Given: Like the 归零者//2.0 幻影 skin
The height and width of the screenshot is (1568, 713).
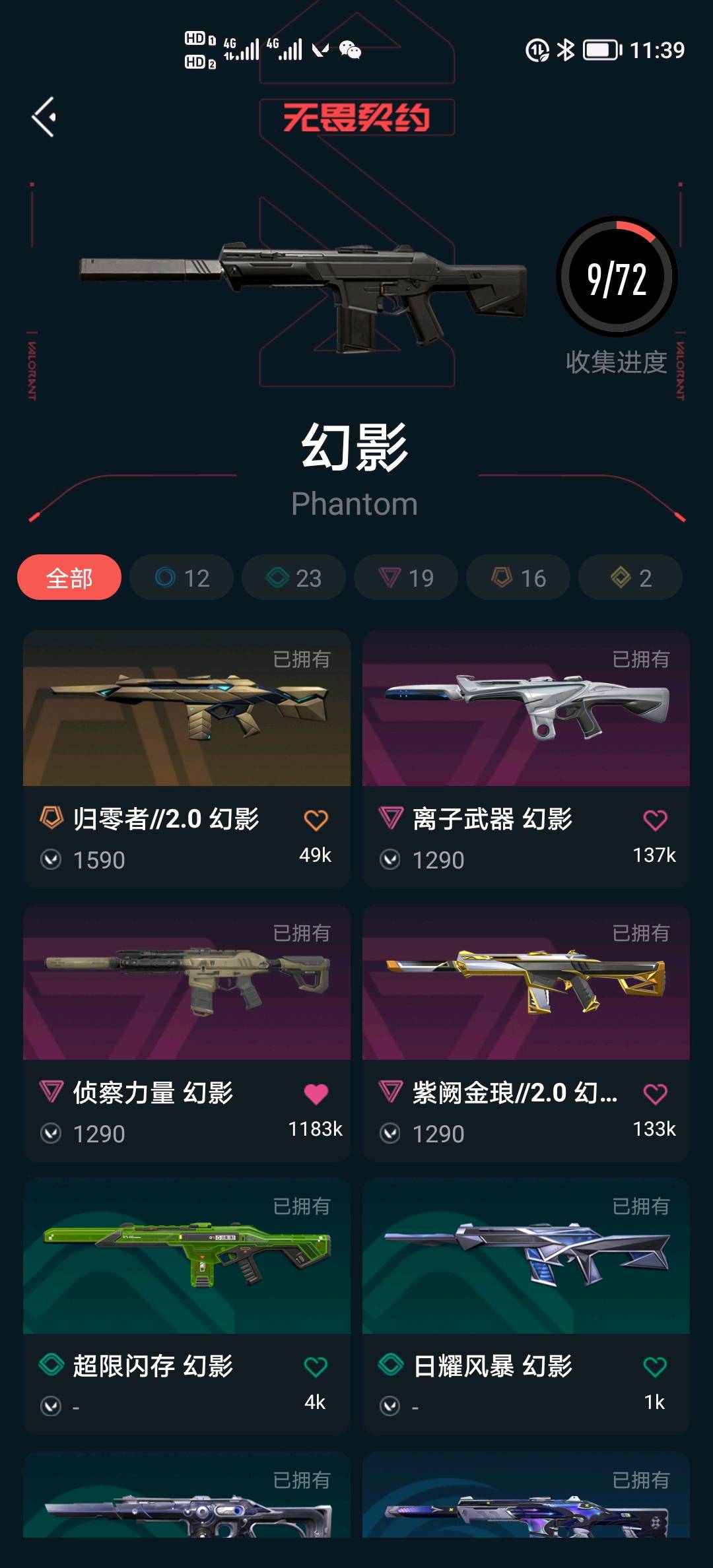Looking at the screenshot, I should click(x=316, y=820).
